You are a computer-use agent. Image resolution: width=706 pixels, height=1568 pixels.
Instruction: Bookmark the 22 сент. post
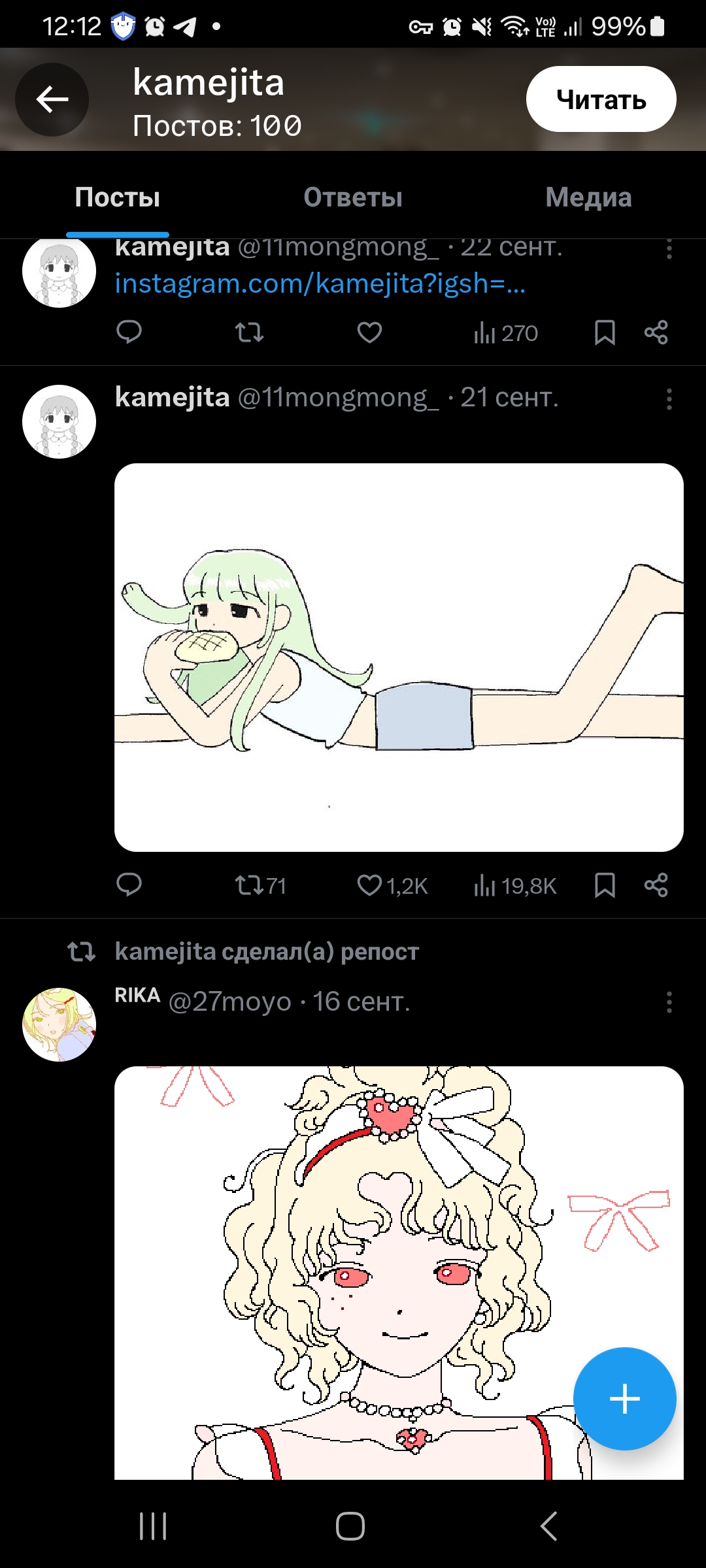click(605, 333)
